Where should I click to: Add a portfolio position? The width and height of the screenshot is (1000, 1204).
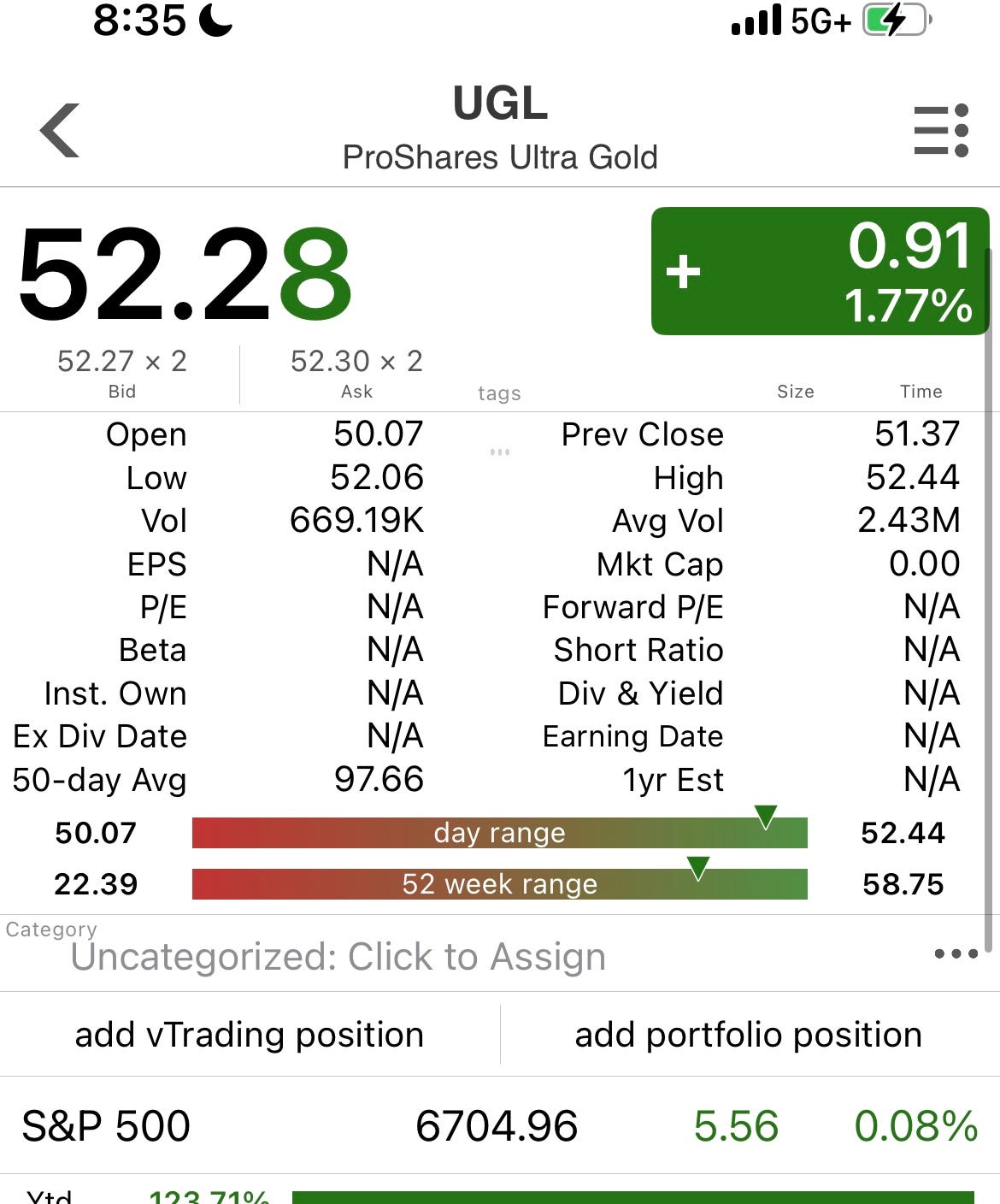click(749, 1035)
